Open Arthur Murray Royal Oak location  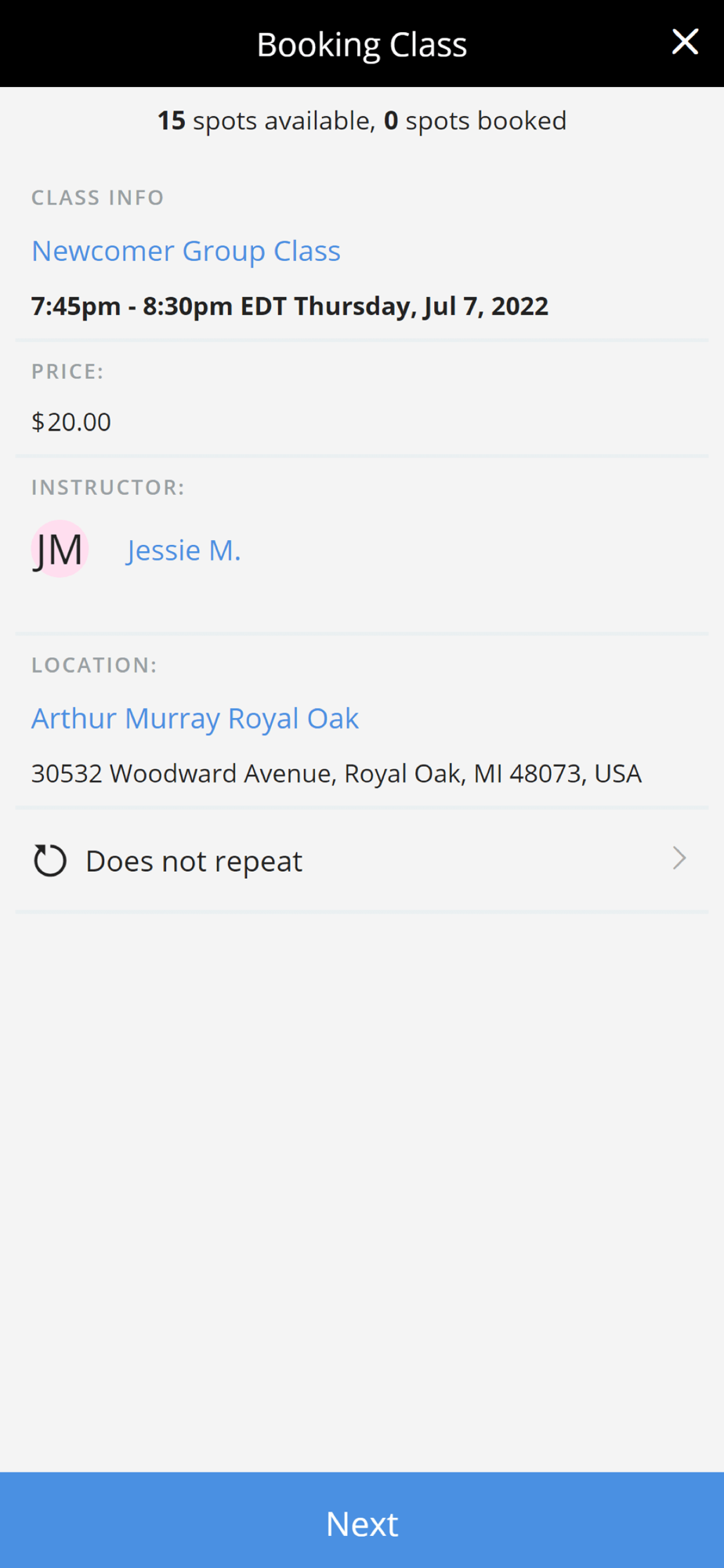pos(195,718)
